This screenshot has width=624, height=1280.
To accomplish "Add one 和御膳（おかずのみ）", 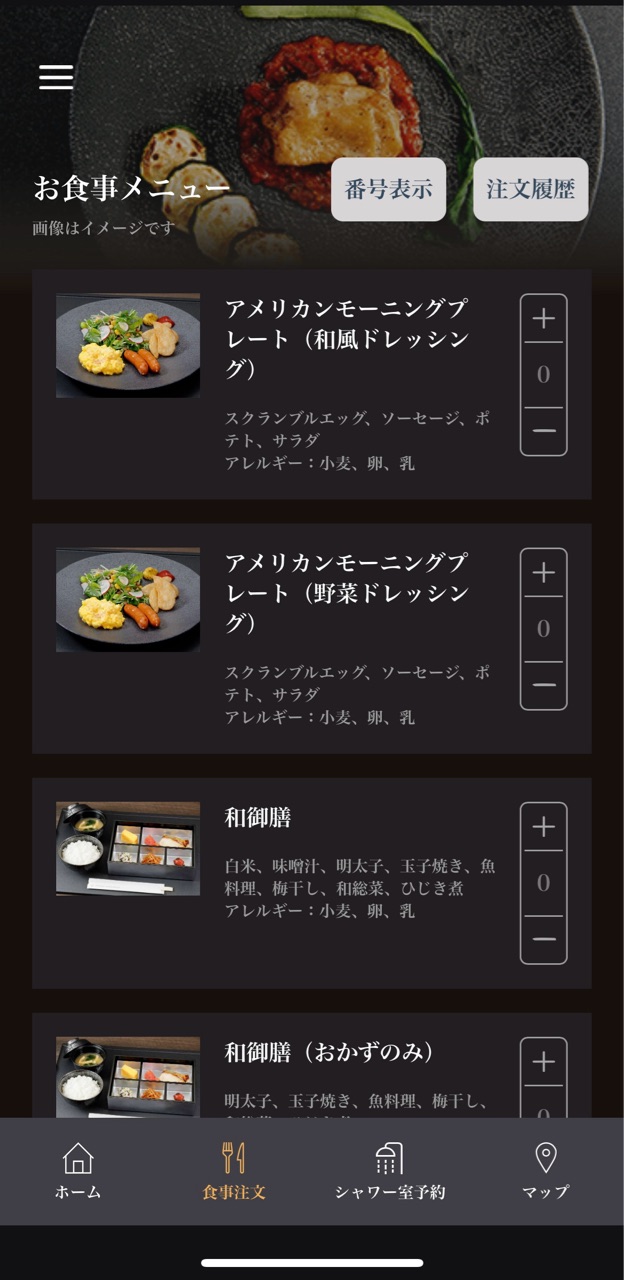I will (x=543, y=1062).
